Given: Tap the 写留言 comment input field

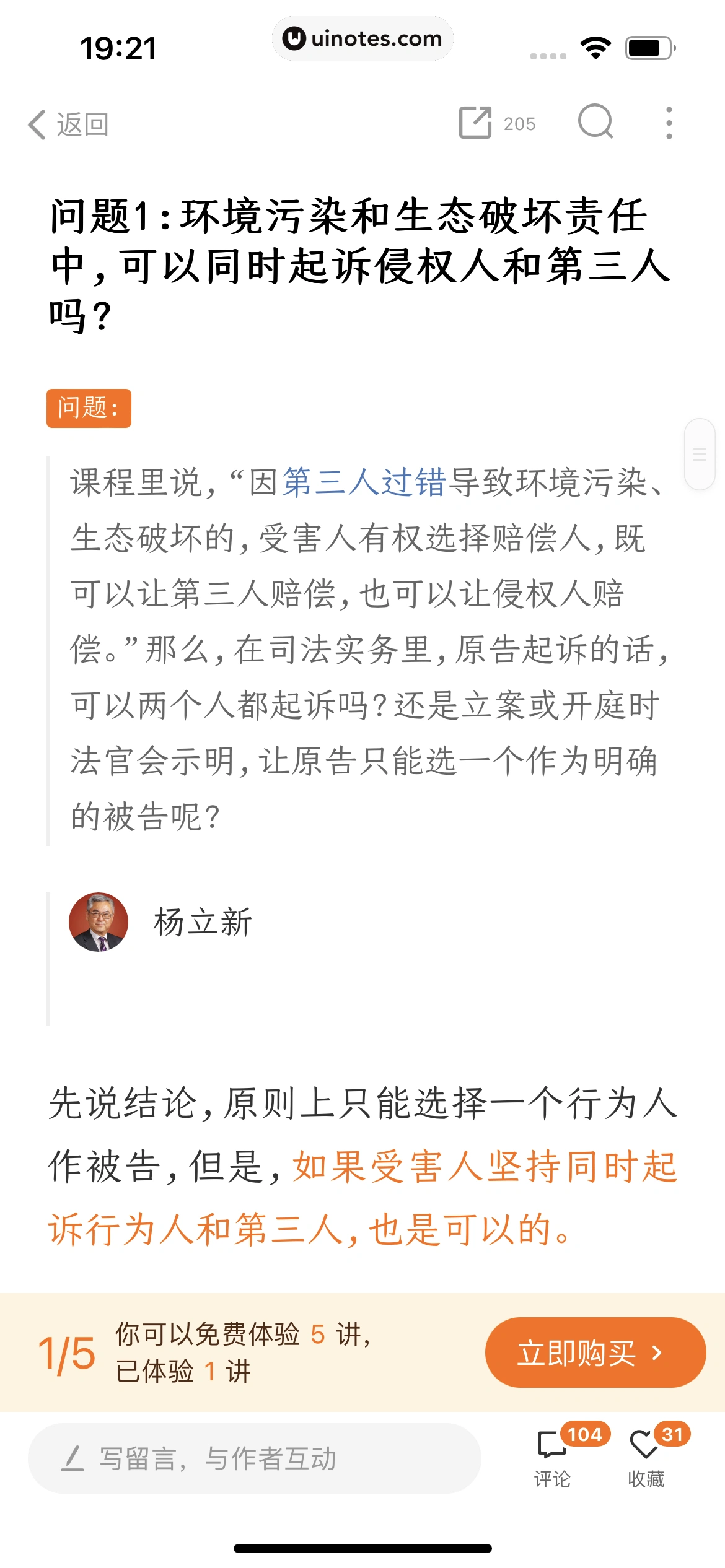Looking at the screenshot, I should [x=254, y=1458].
